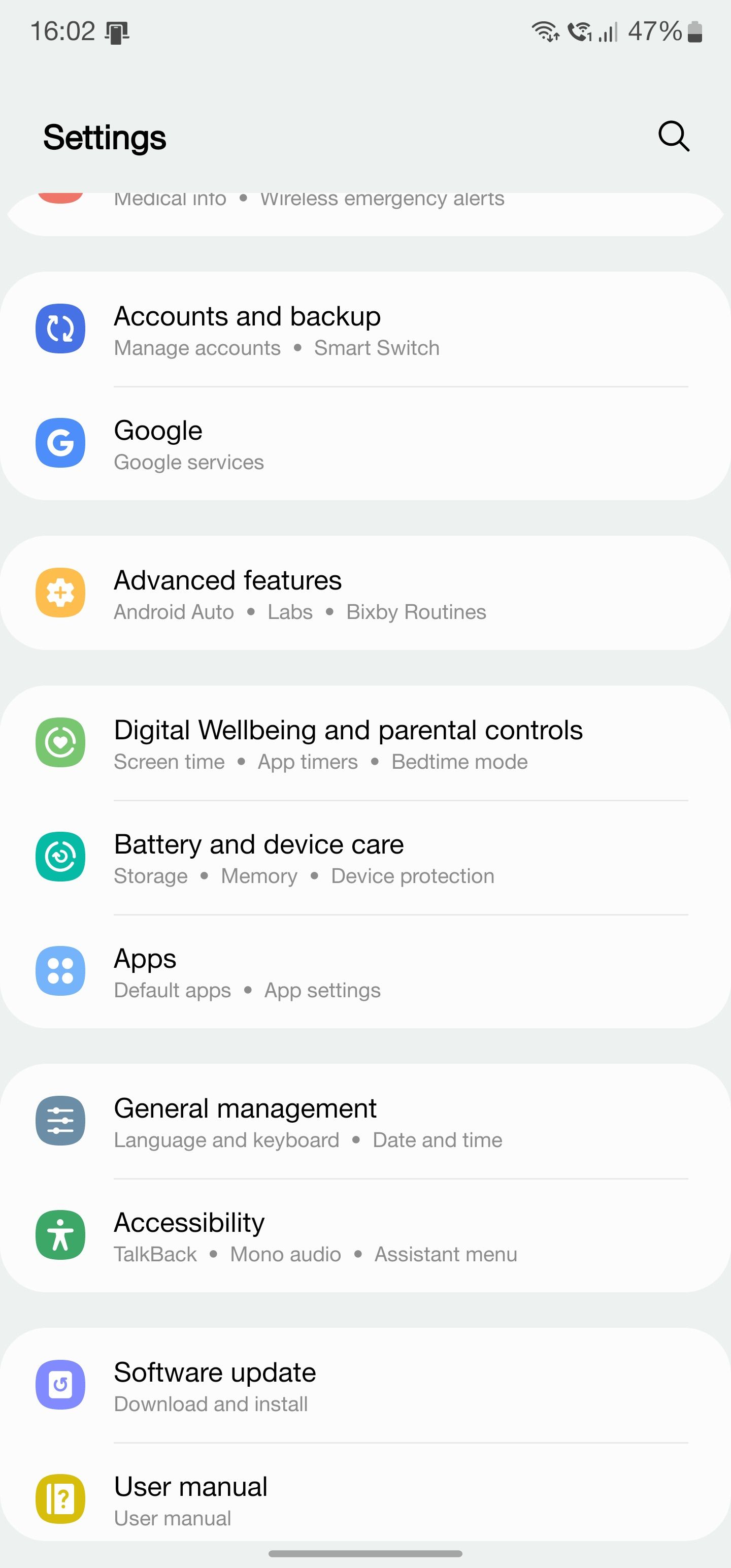
Task: Open the Accounts and backup settings icon
Action: click(60, 329)
